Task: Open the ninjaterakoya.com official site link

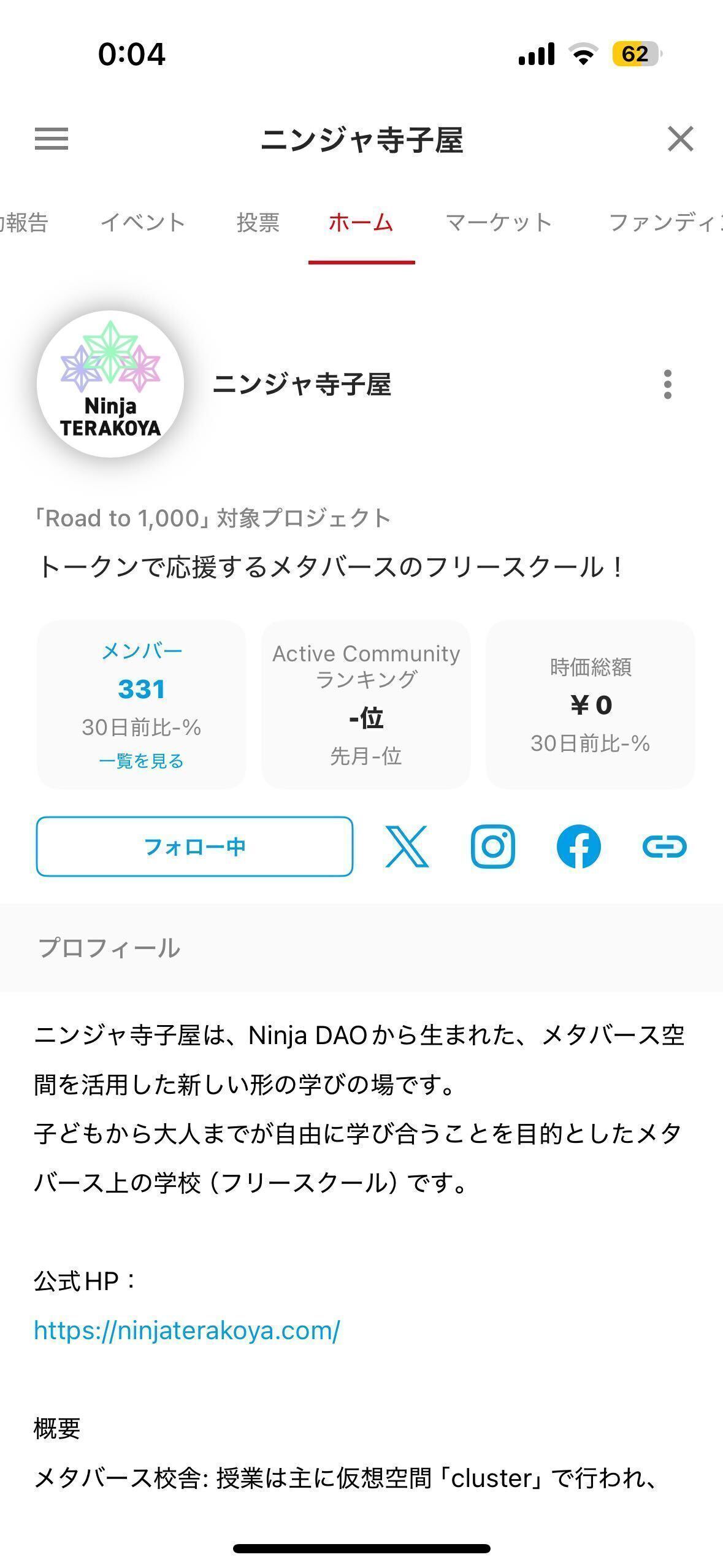Action: pos(187,1331)
